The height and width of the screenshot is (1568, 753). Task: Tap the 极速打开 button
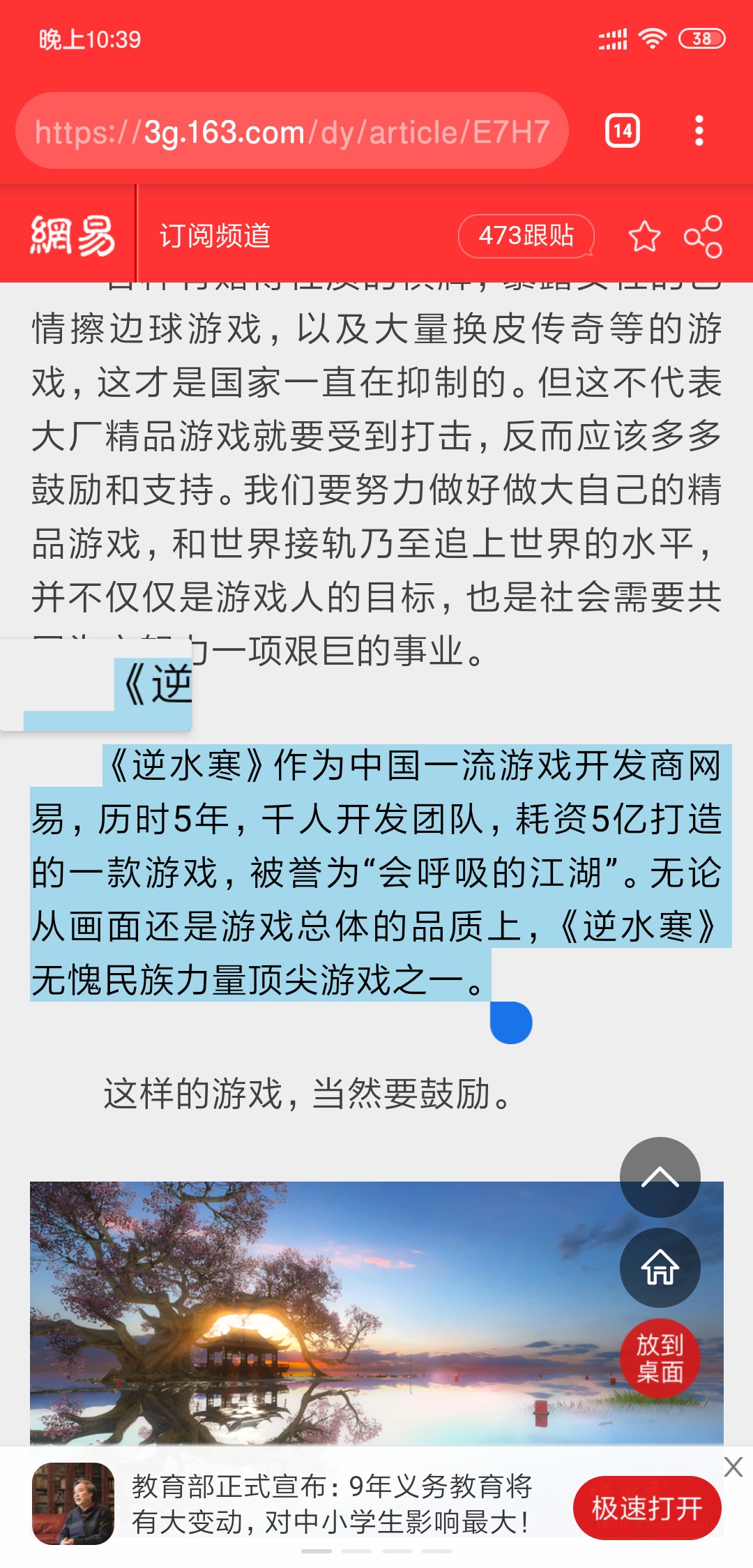click(x=646, y=1508)
